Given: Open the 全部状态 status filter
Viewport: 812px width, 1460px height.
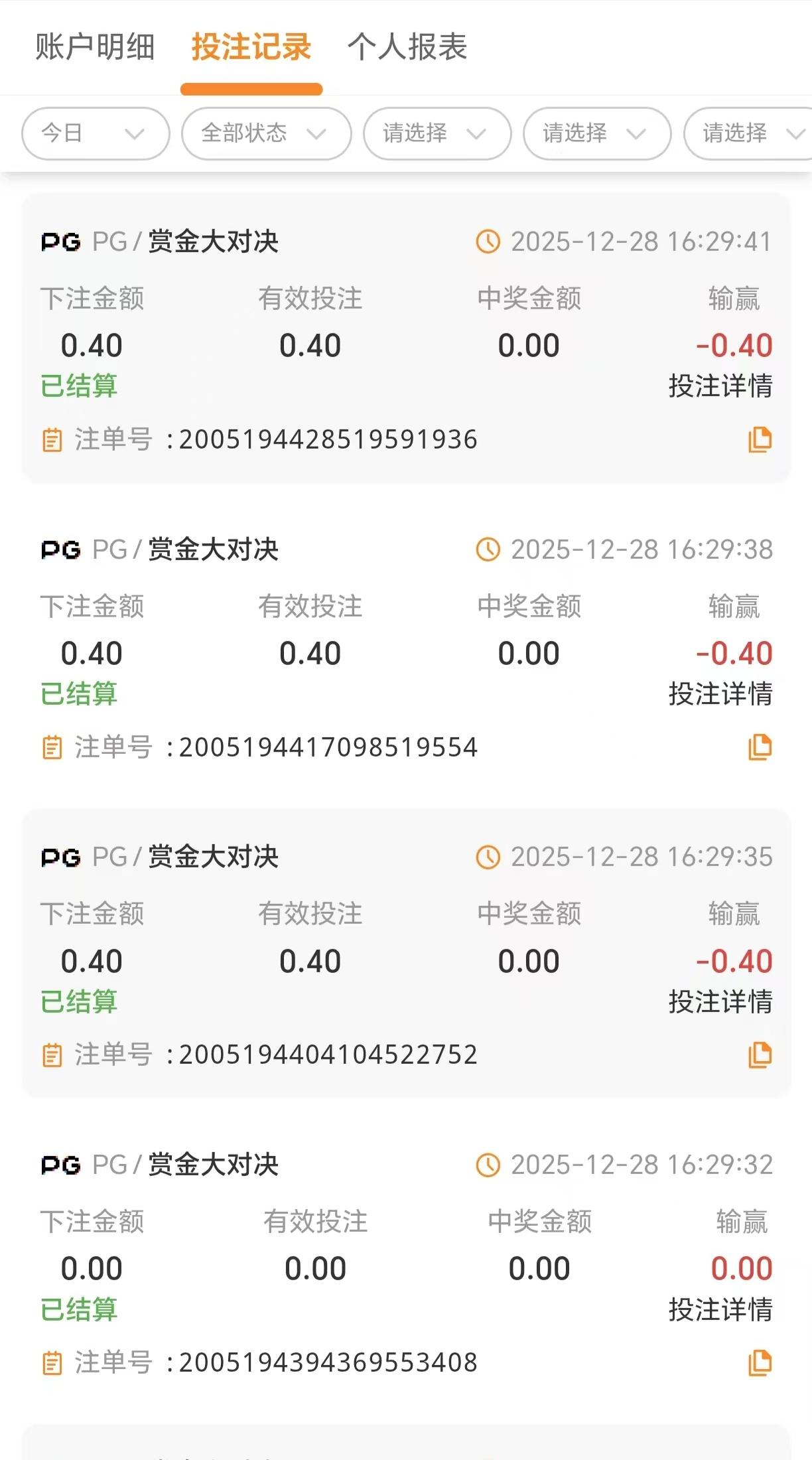Looking at the screenshot, I should tap(266, 133).
